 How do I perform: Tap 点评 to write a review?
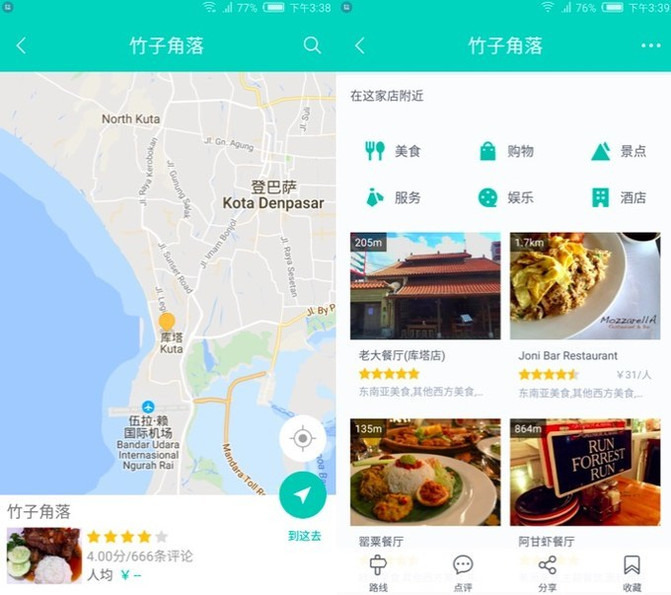pos(463,573)
